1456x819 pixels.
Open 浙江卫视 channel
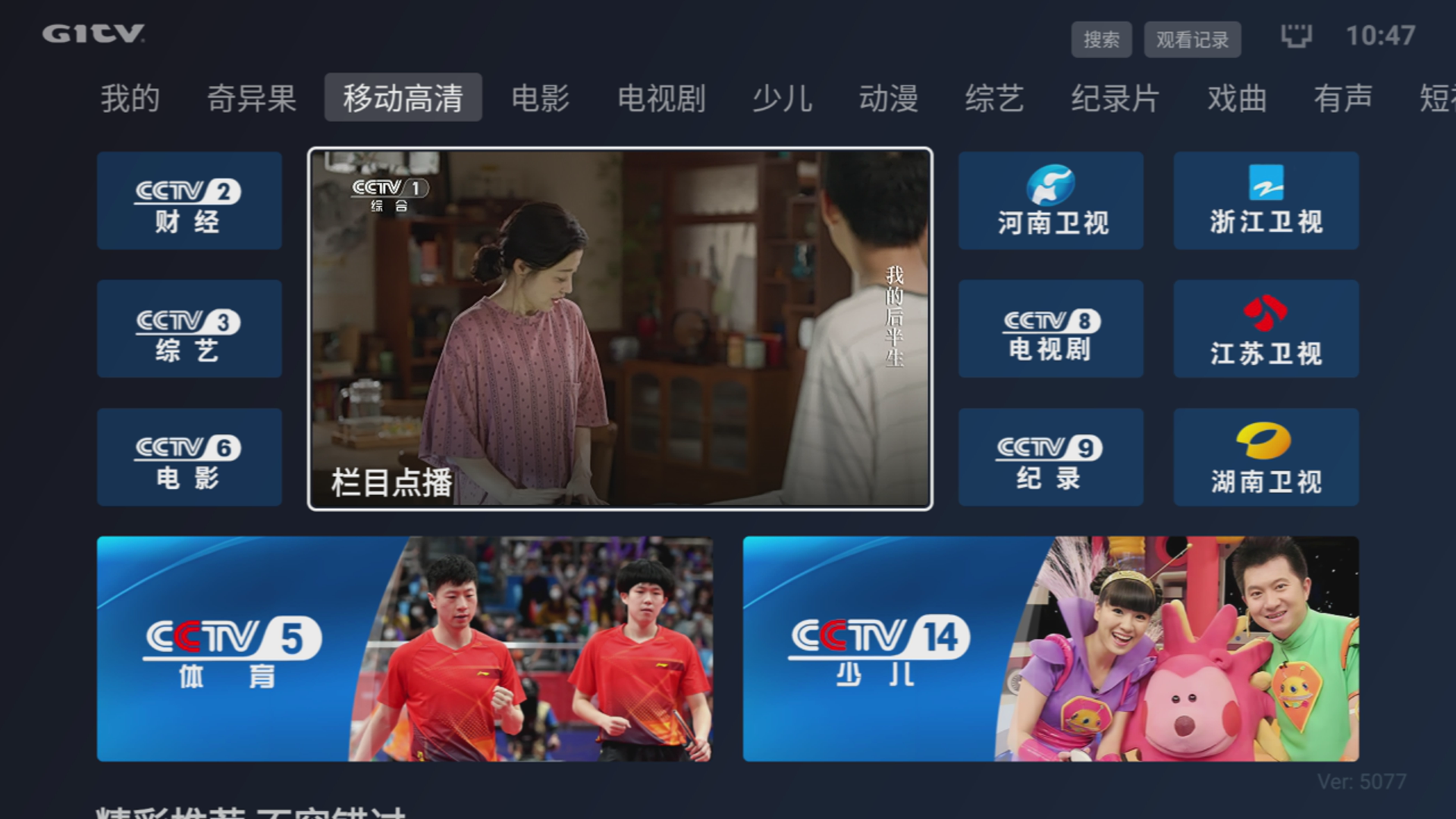pos(1266,201)
